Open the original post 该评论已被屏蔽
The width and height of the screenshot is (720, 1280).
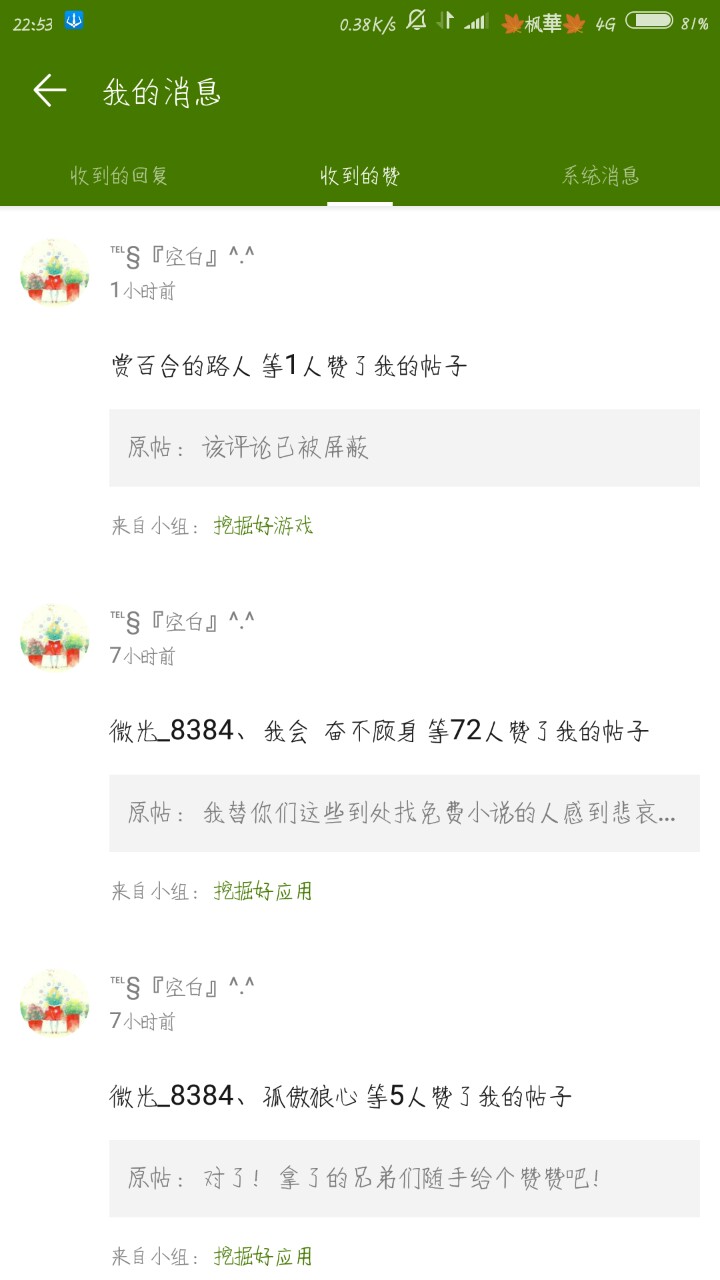404,447
